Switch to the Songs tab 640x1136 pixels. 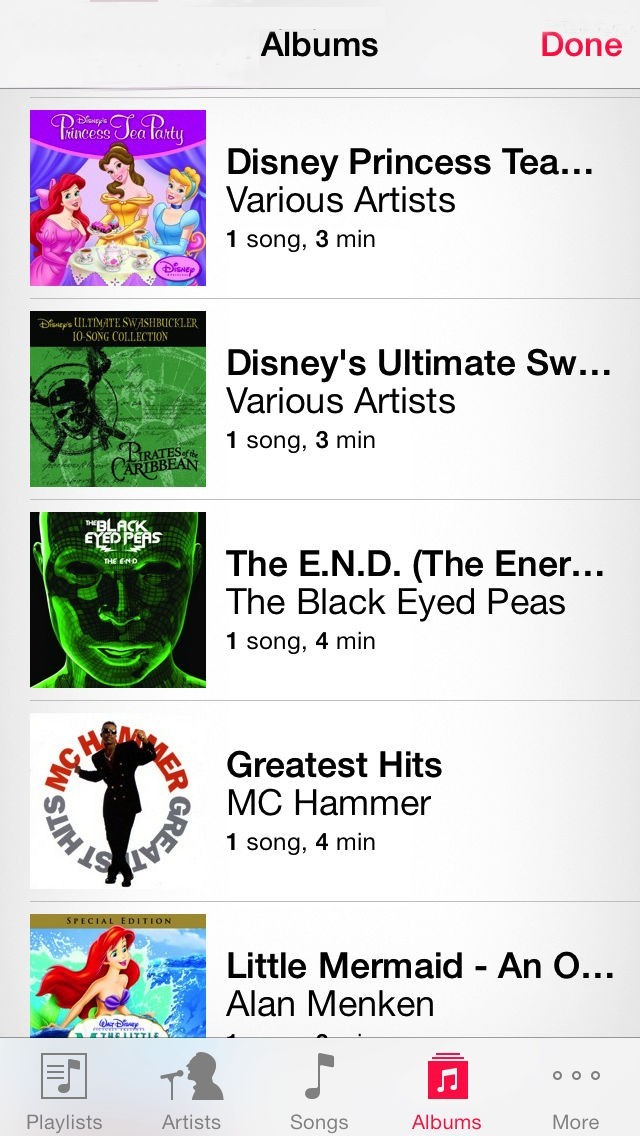coord(319,1090)
